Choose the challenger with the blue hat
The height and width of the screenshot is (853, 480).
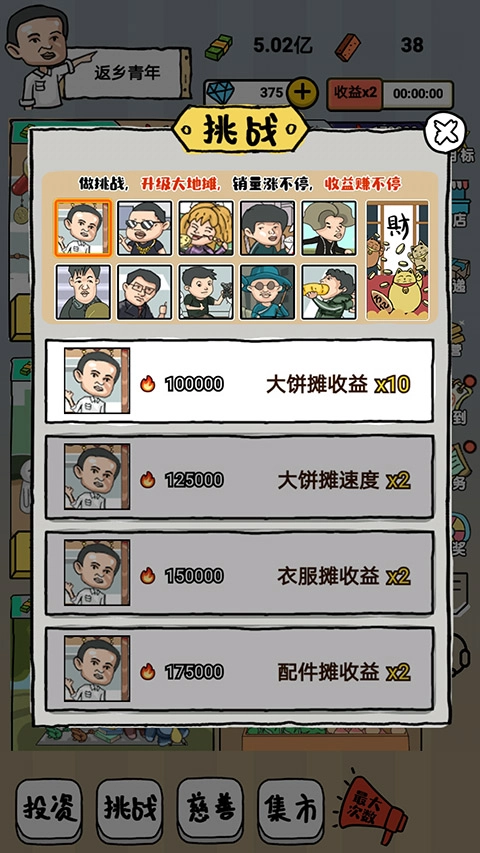point(267,292)
